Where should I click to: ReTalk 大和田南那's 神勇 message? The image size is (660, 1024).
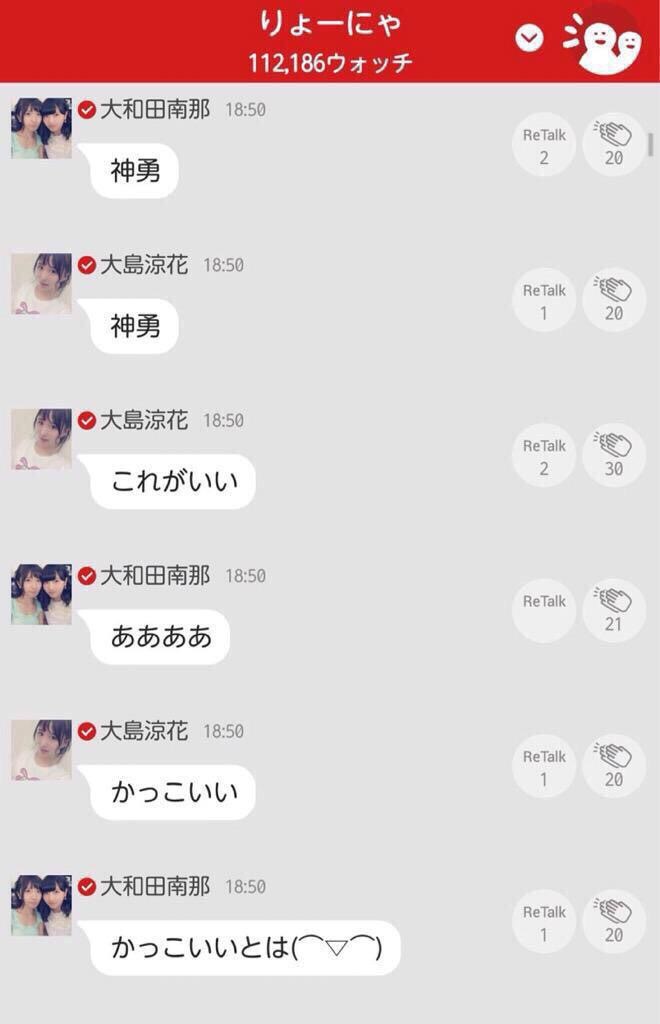pyautogui.click(x=544, y=145)
